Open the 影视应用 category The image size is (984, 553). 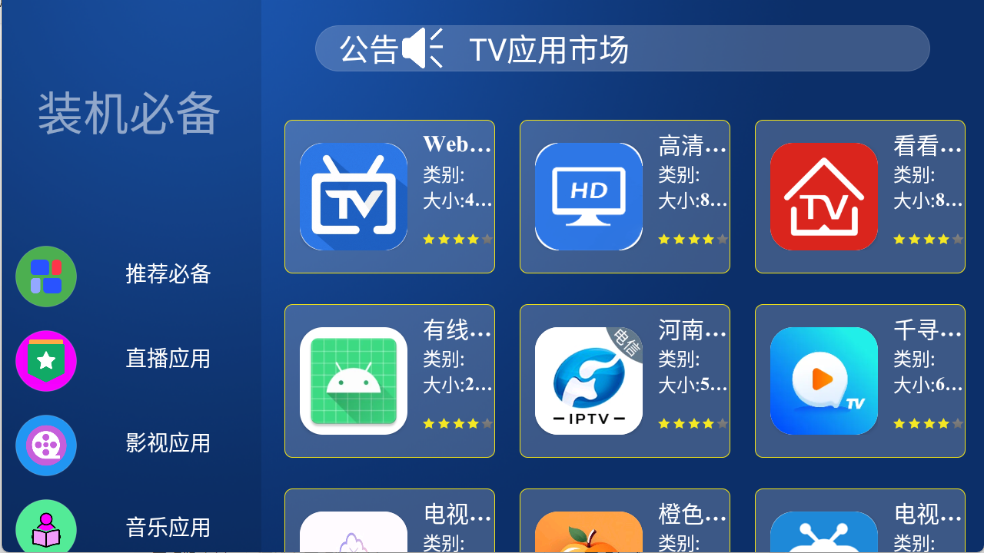[x=167, y=443]
